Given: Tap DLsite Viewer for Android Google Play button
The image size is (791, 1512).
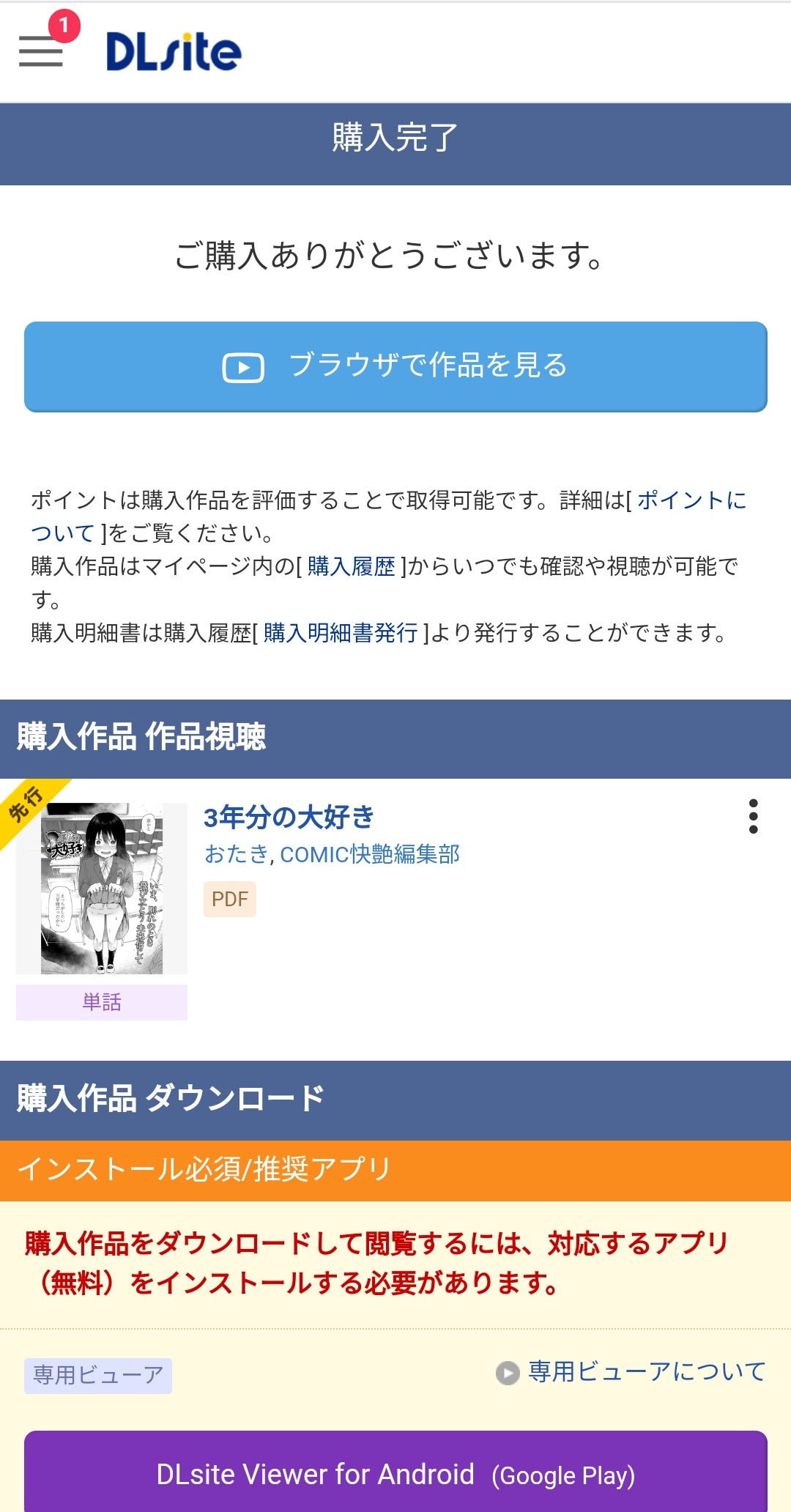Looking at the screenshot, I should click(x=395, y=1471).
